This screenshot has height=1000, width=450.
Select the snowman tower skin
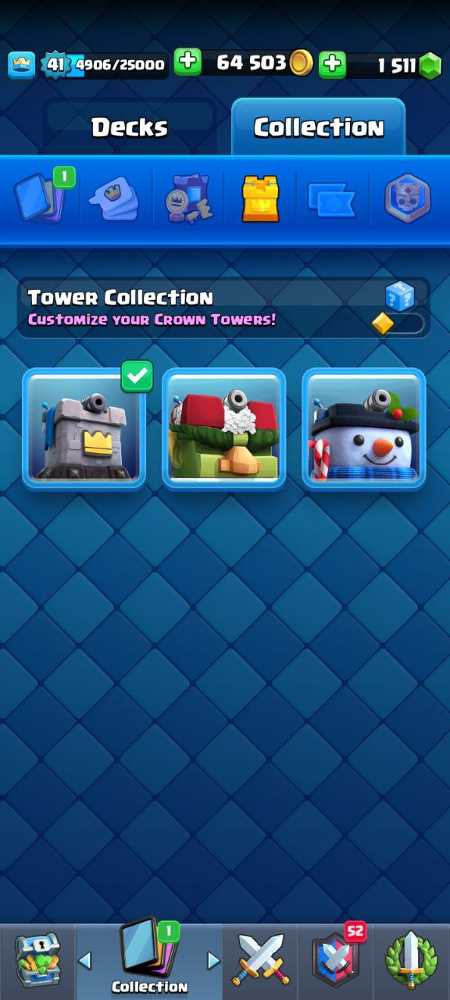click(363, 428)
